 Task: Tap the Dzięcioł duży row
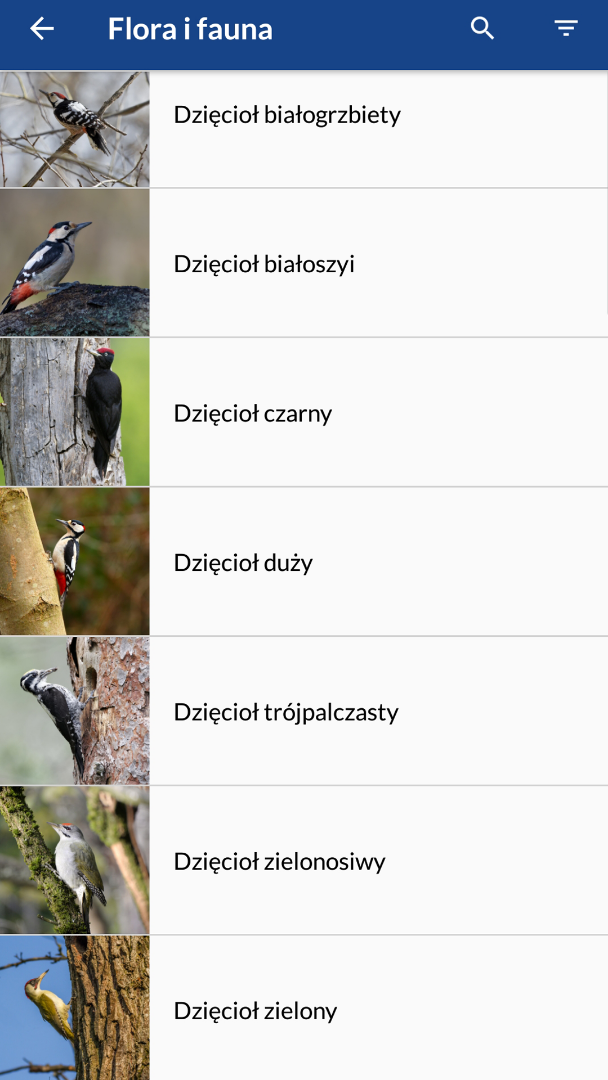pyautogui.click(x=243, y=563)
